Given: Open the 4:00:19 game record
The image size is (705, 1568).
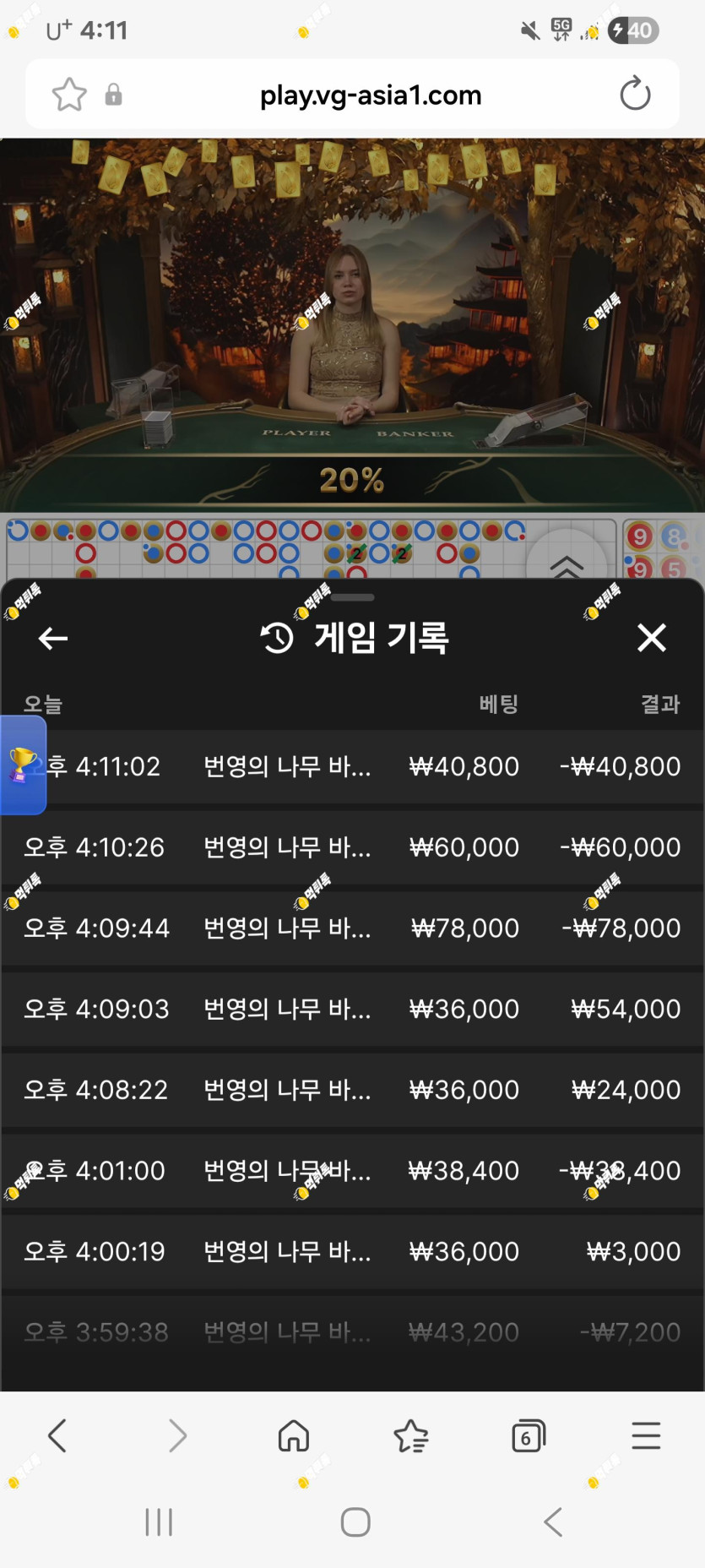Looking at the screenshot, I should (x=352, y=1251).
